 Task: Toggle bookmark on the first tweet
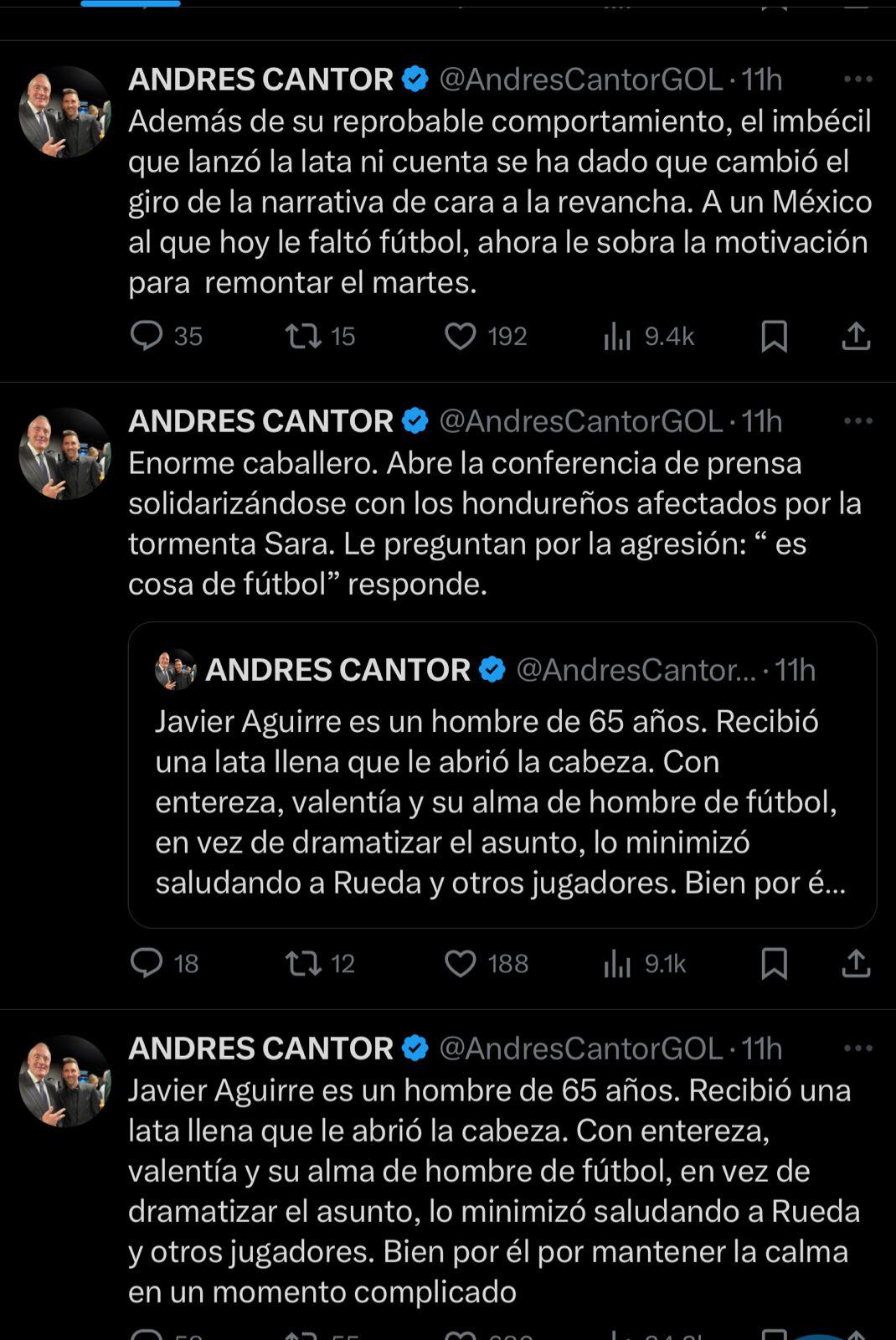click(x=775, y=337)
